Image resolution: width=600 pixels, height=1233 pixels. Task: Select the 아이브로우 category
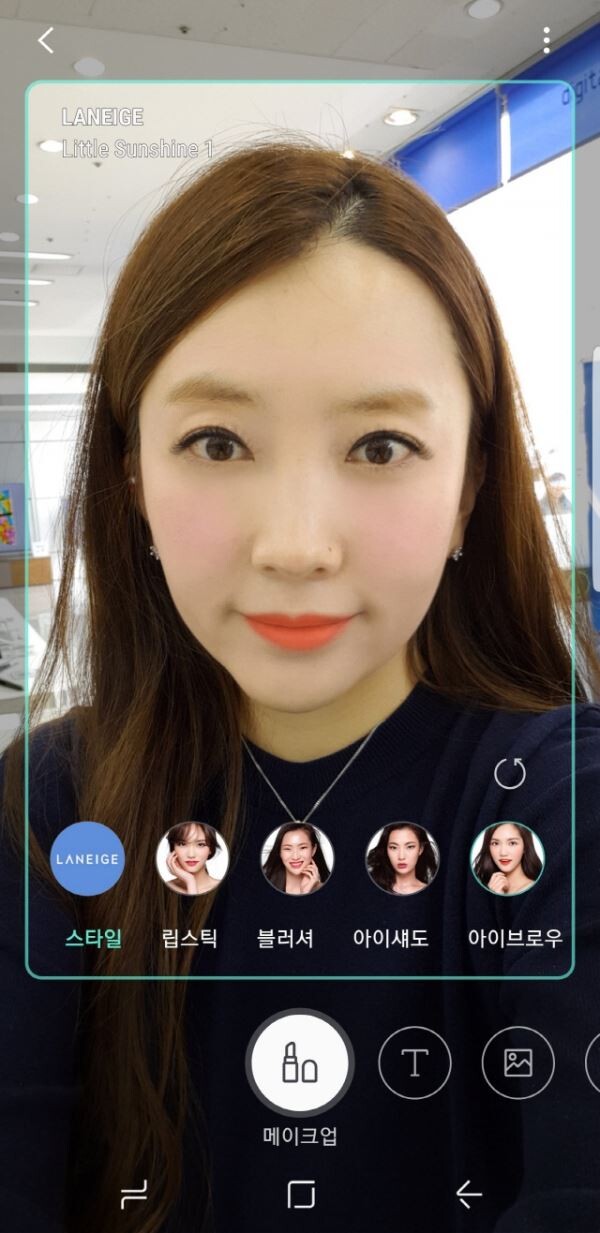coord(508,859)
